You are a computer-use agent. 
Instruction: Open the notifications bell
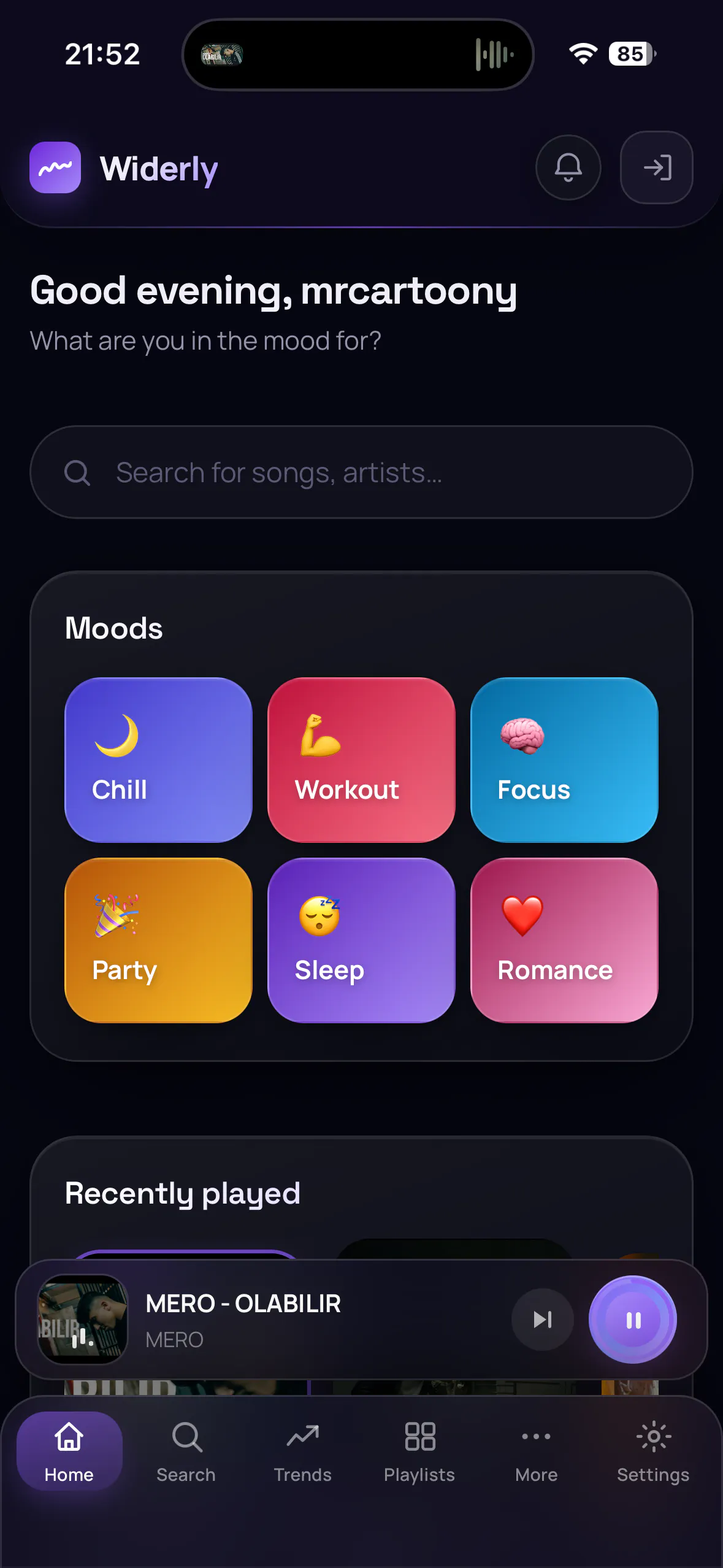568,167
